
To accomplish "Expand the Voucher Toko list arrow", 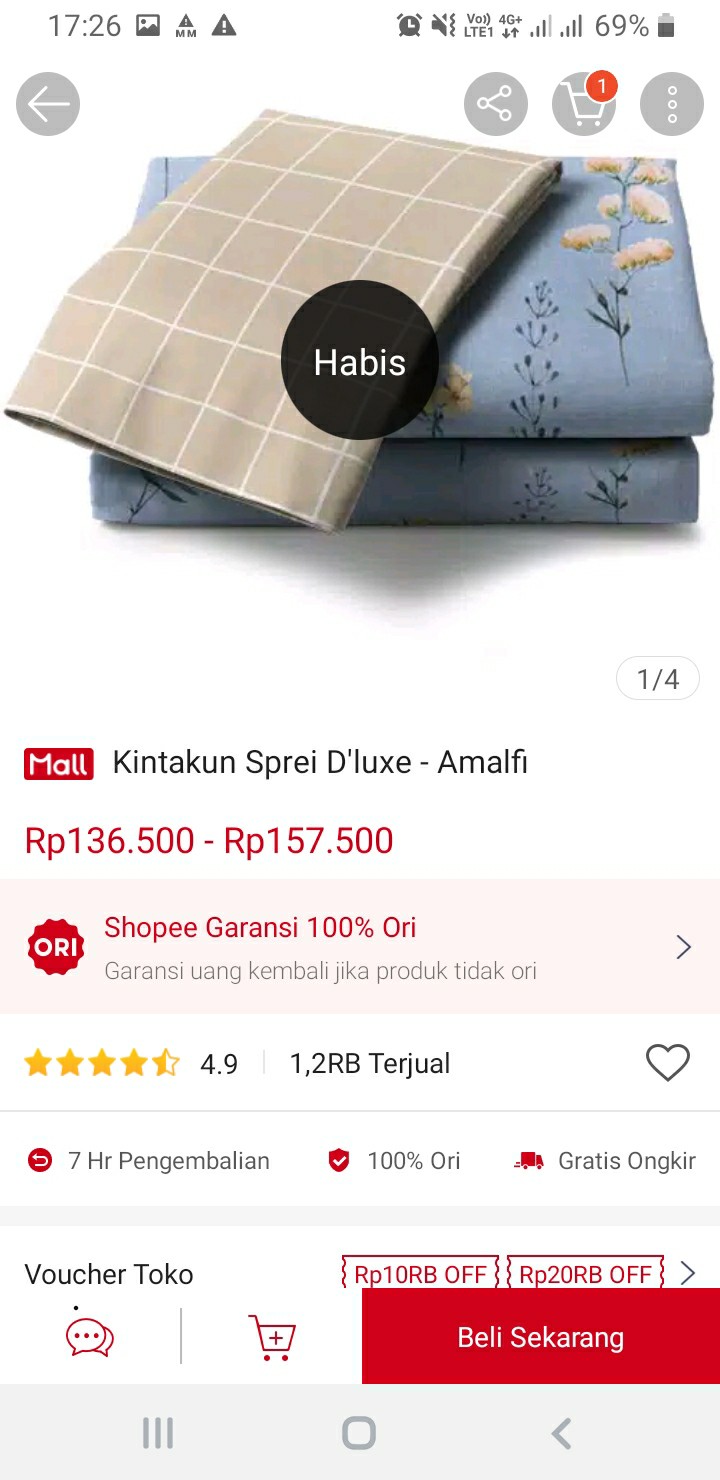I will pos(688,1273).
